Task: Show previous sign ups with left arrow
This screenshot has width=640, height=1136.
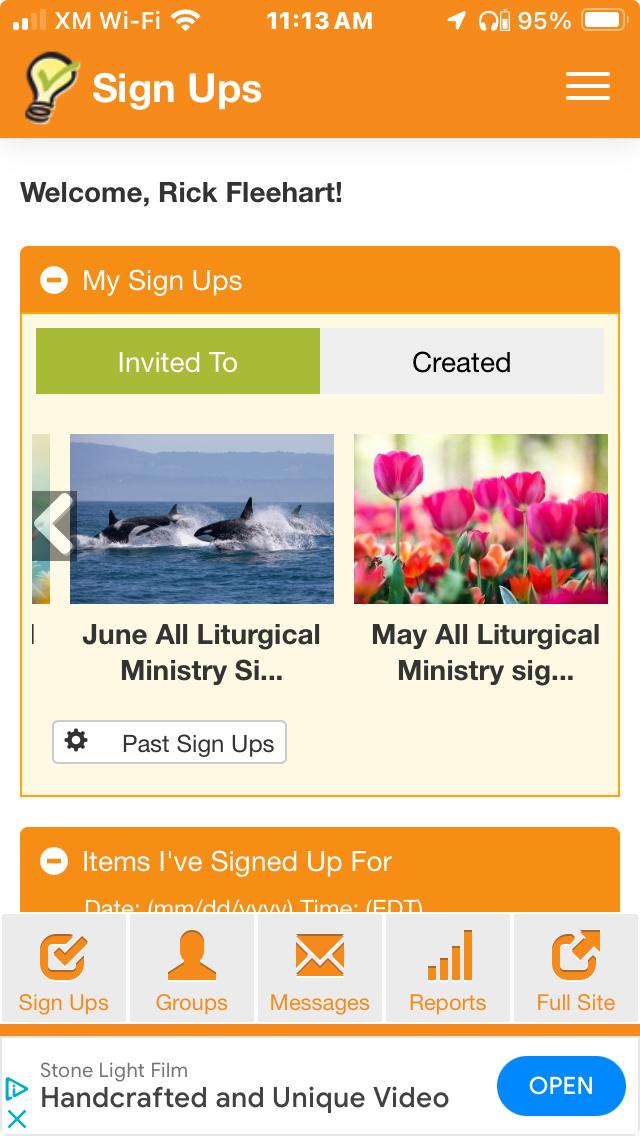Action: (x=54, y=524)
